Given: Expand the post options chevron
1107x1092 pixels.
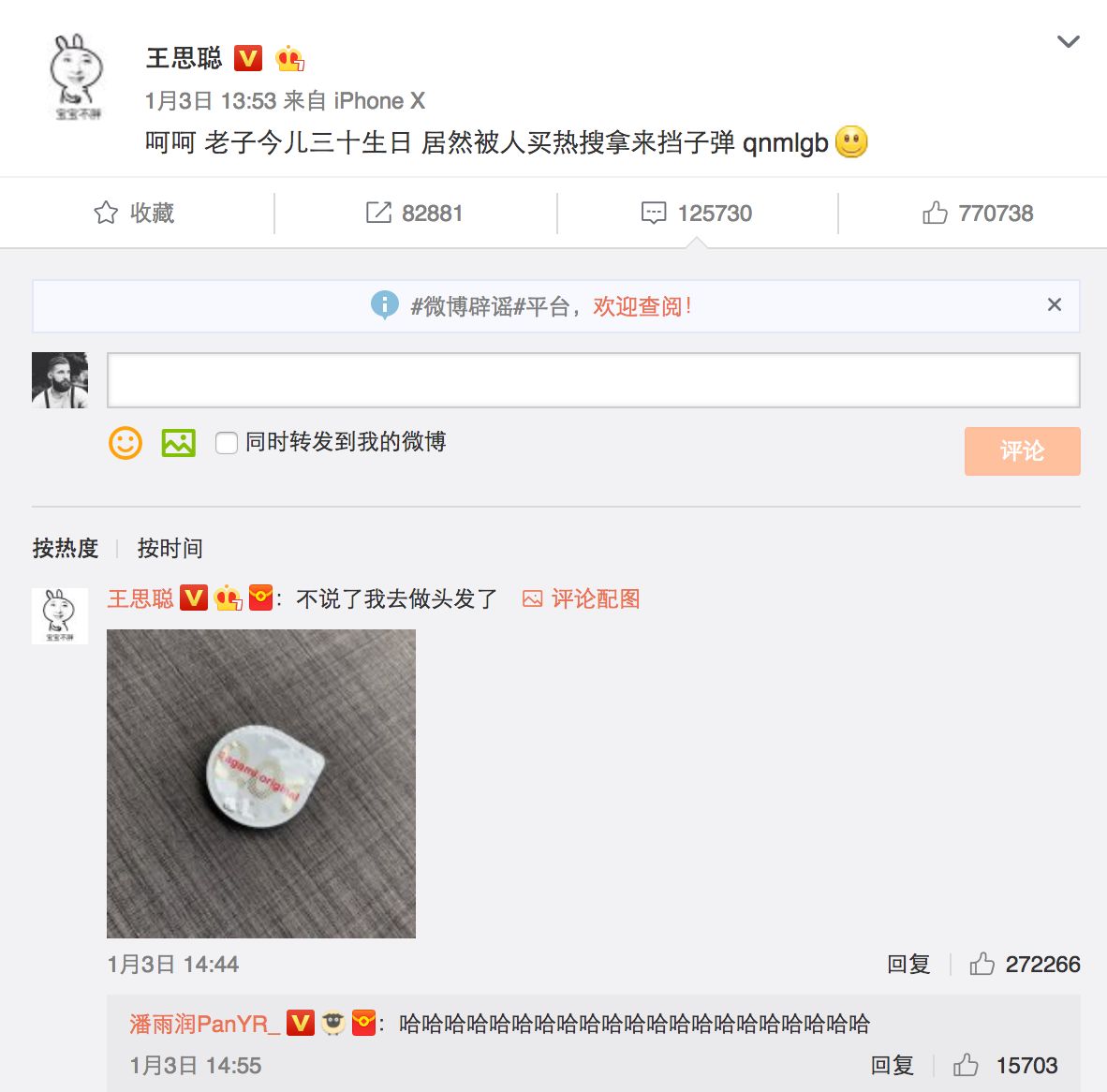Looking at the screenshot, I should pyautogui.click(x=1068, y=42).
